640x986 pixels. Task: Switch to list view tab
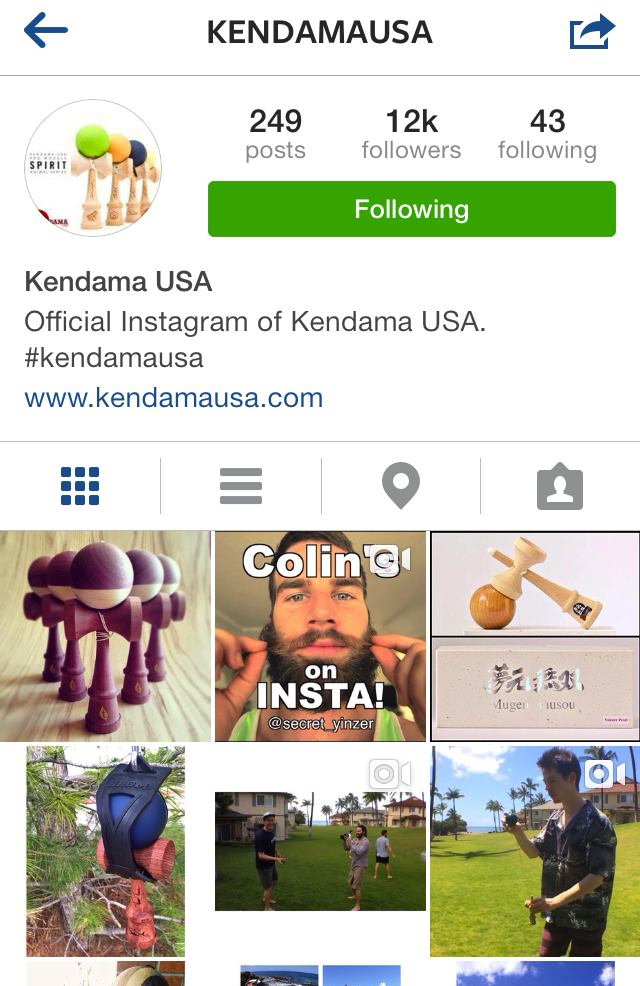pyautogui.click(x=240, y=486)
